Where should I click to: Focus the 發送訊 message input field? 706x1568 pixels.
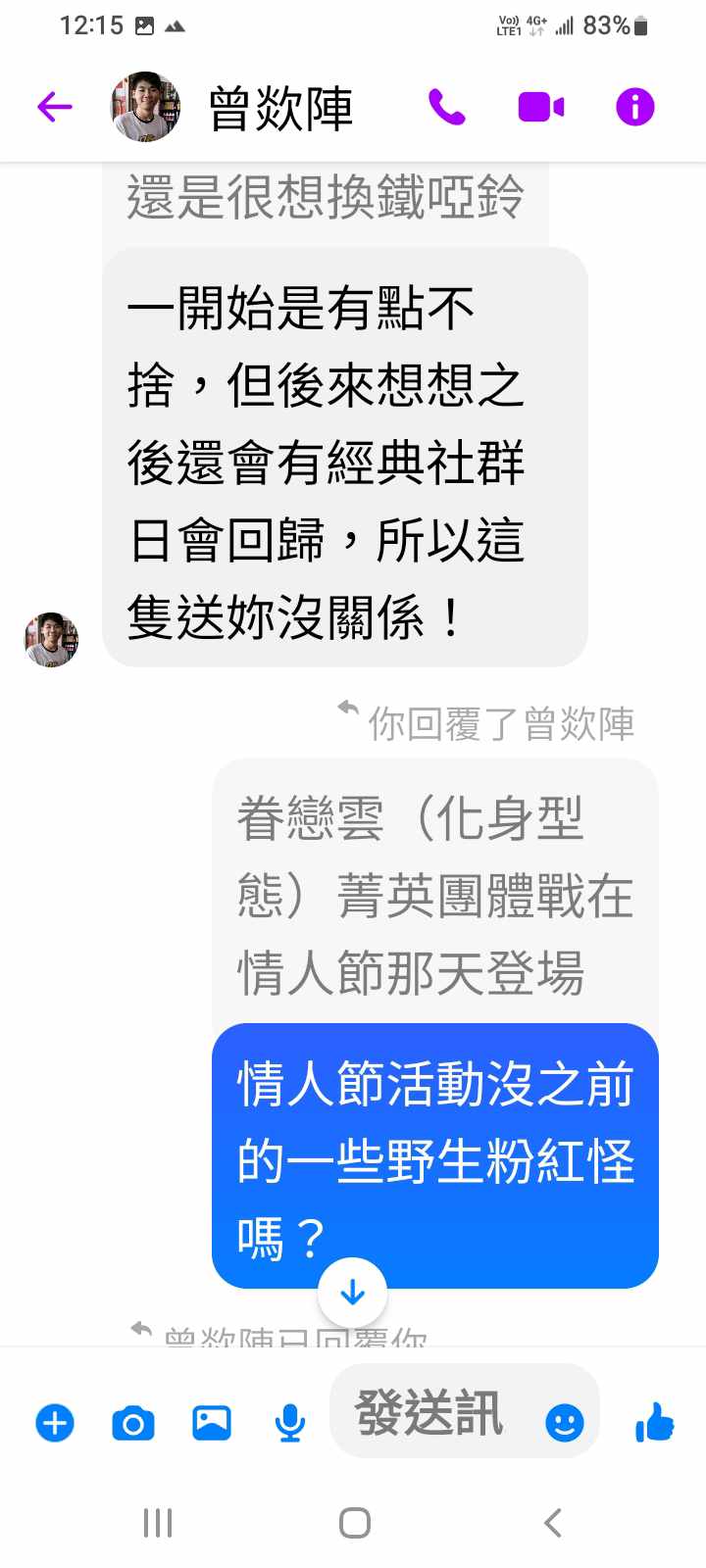coord(431,1412)
